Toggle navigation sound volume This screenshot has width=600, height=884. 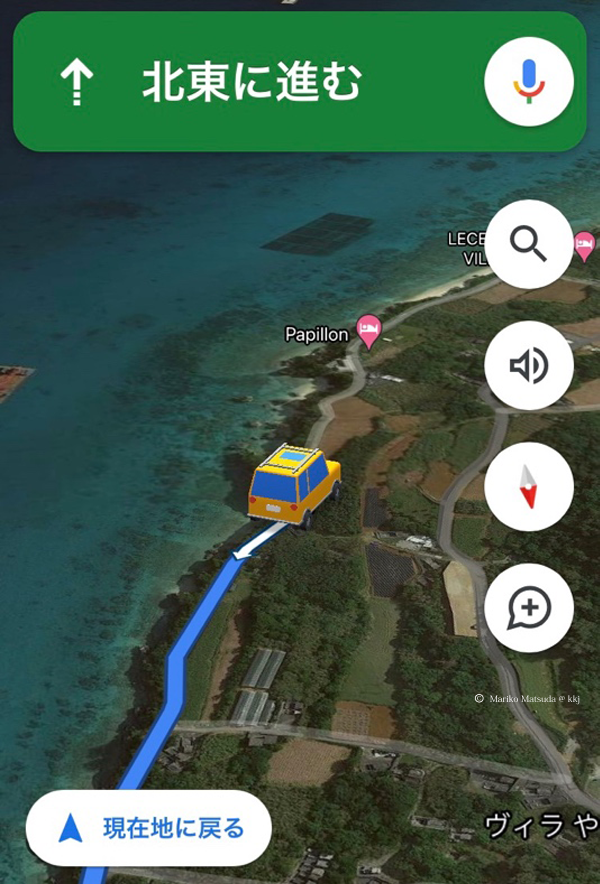pos(528,366)
